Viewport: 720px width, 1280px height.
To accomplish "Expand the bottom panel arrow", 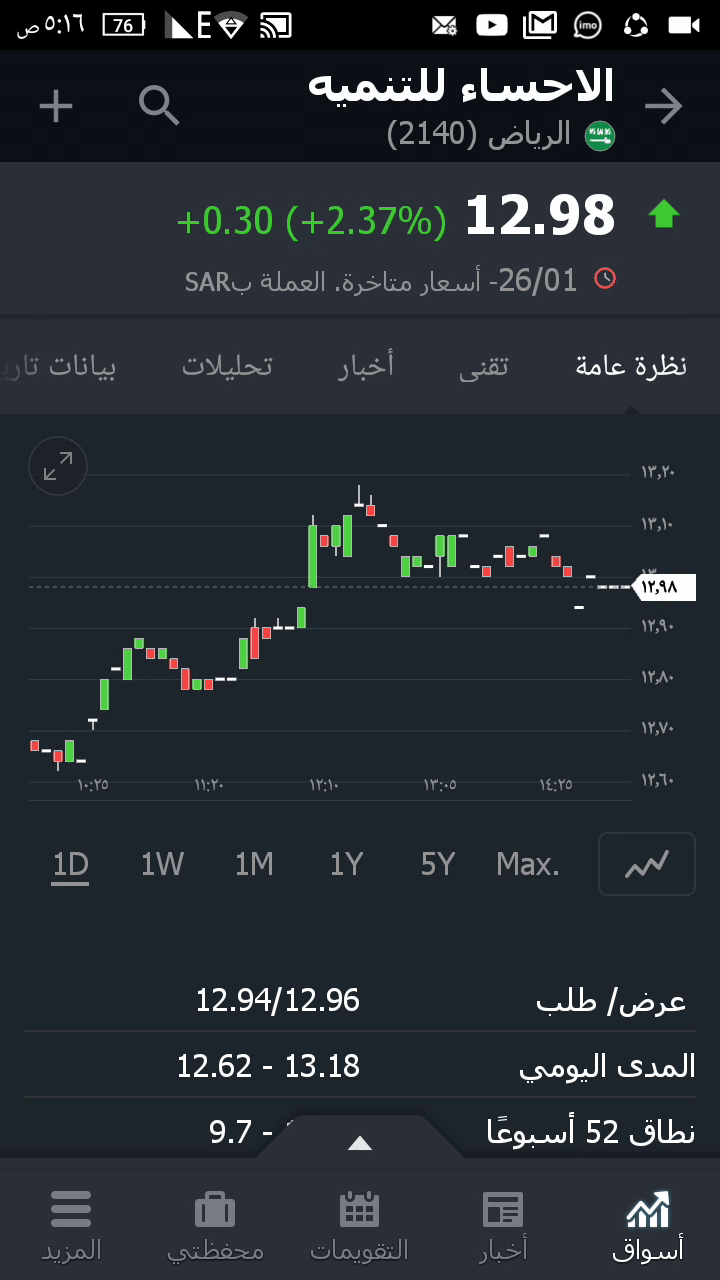I will [x=360, y=1143].
